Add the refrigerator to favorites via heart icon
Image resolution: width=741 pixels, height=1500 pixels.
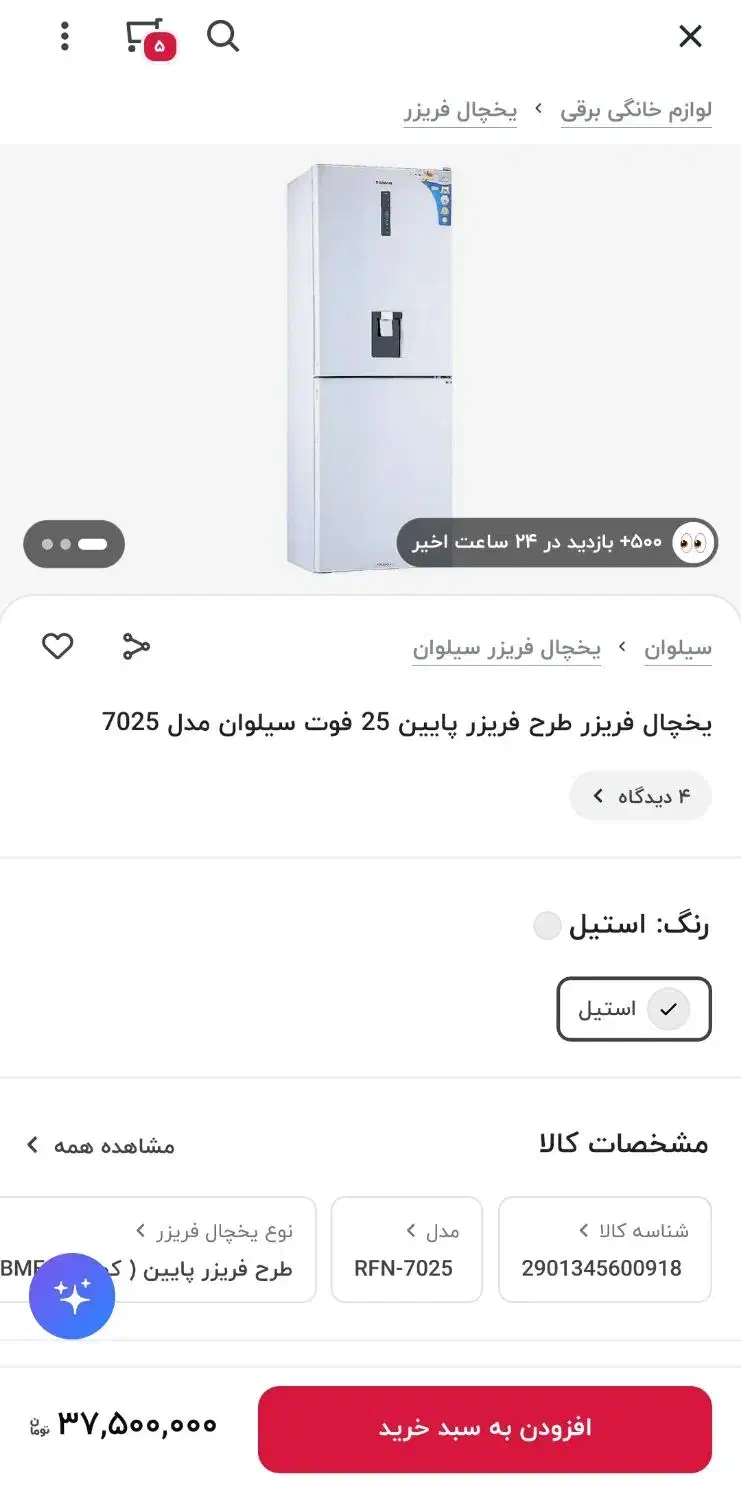click(x=57, y=646)
